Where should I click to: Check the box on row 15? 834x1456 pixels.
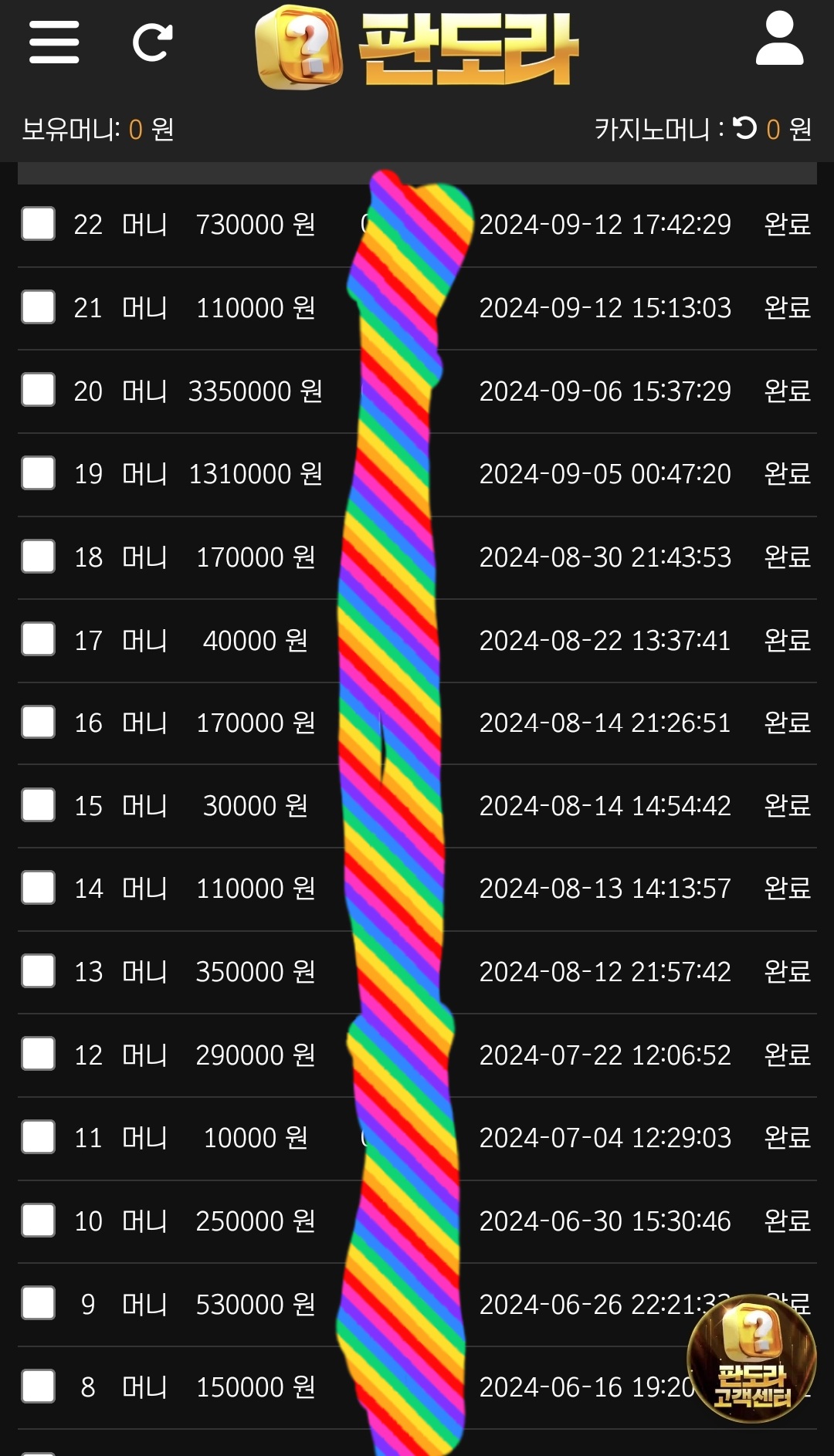tap(38, 805)
